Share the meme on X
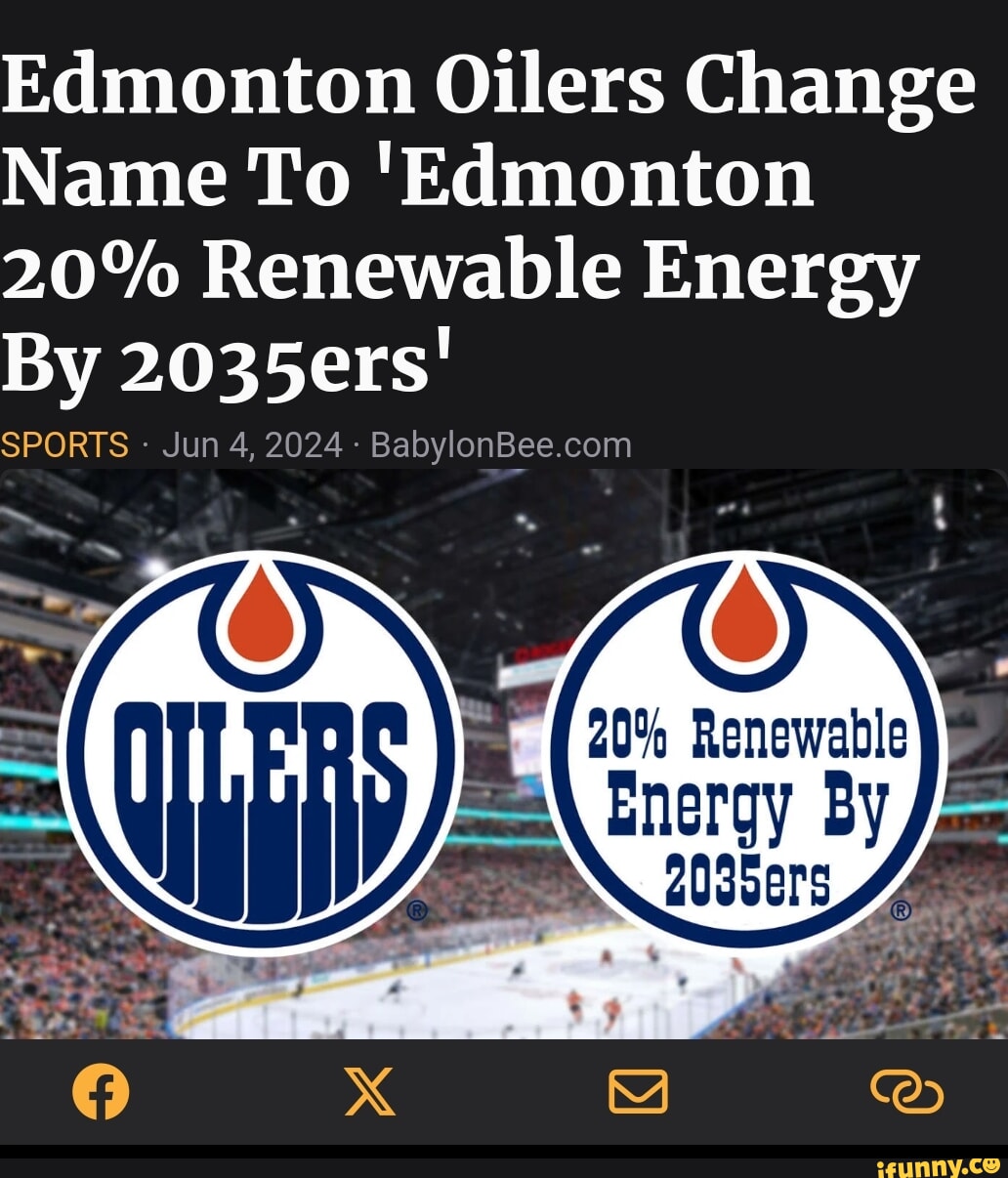The width and height of the screenshot is (1008, 1178). pos(369,1092)
